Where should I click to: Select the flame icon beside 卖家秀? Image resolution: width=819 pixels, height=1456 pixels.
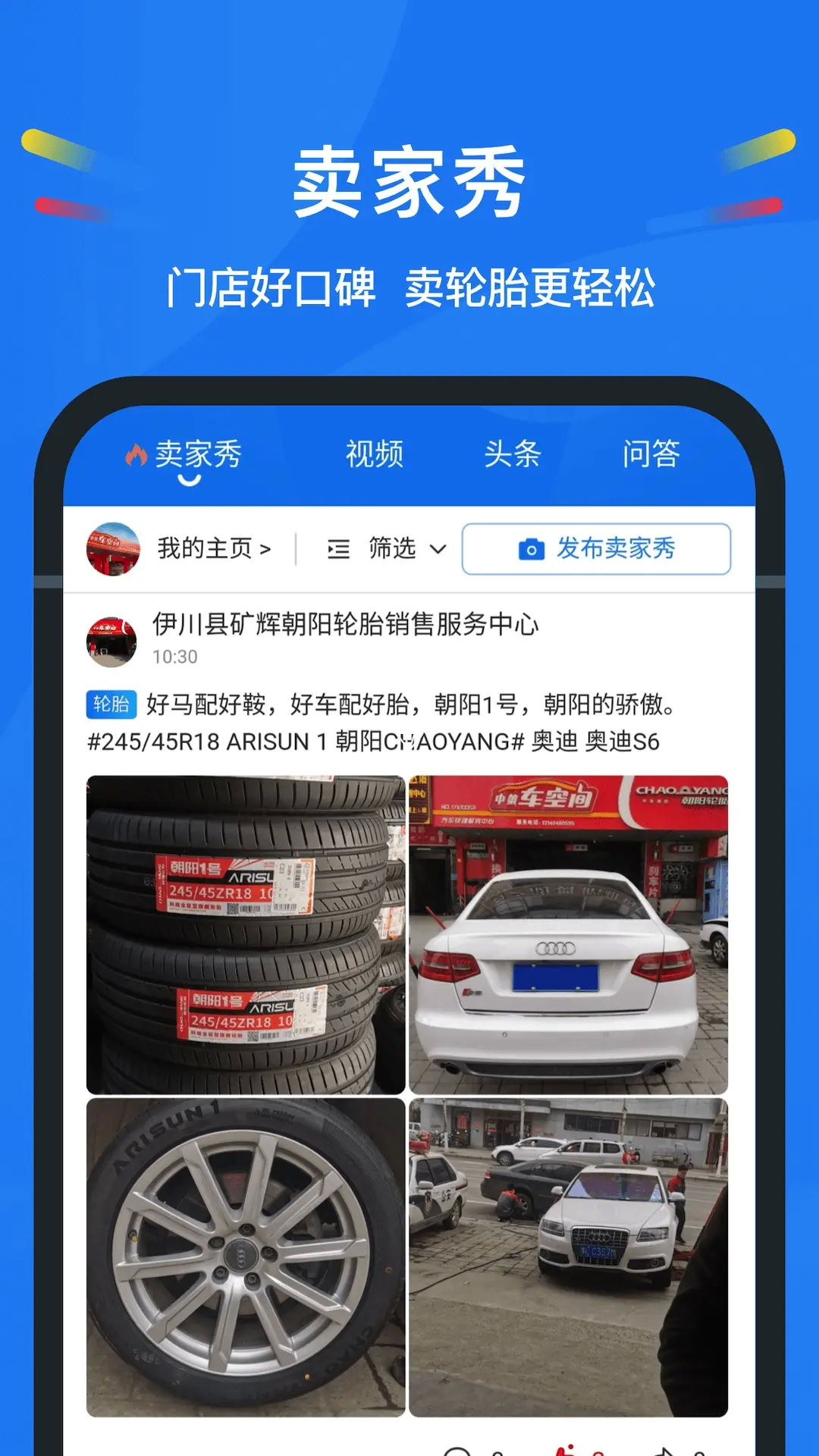[x=136, y=453]
